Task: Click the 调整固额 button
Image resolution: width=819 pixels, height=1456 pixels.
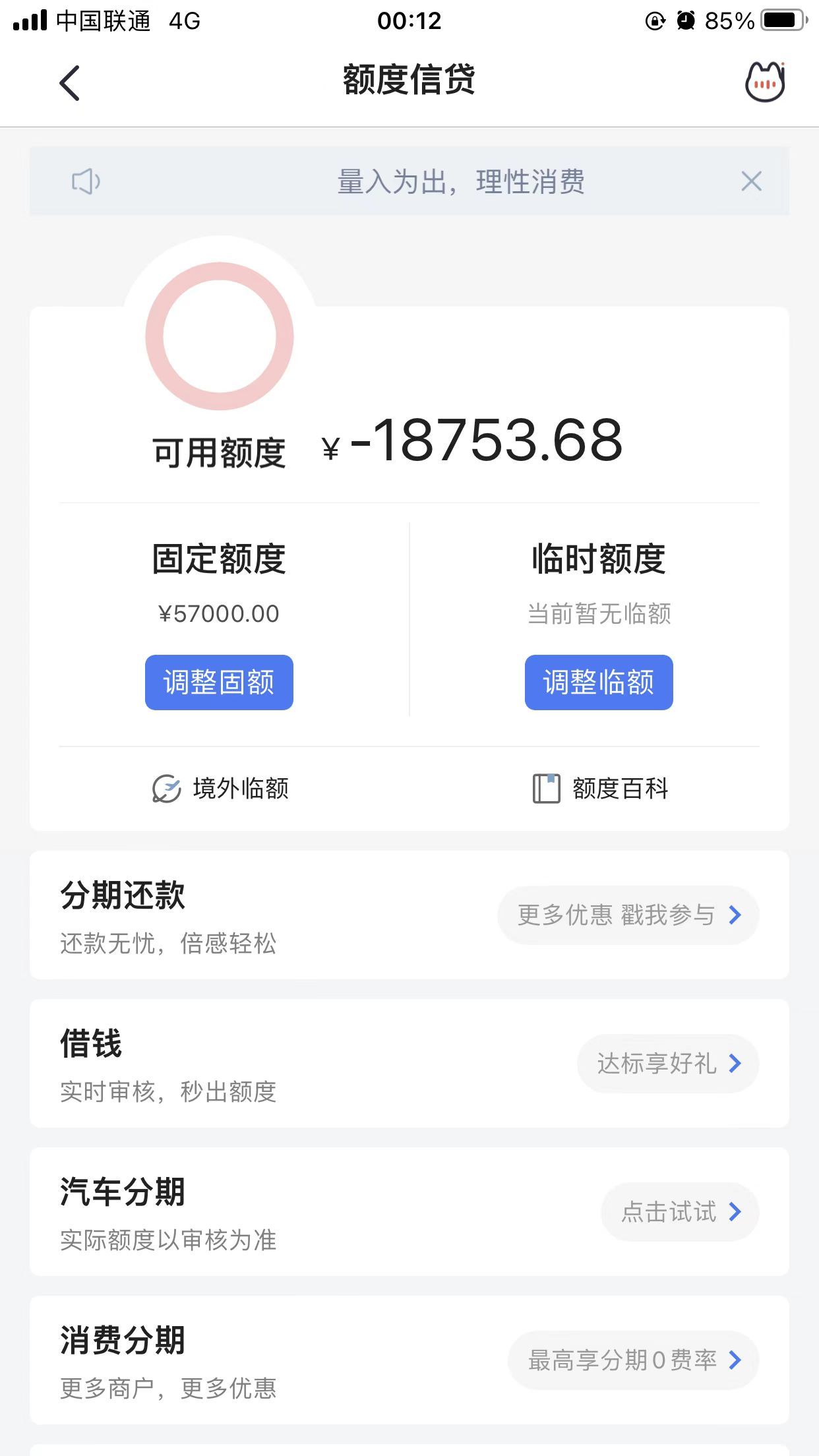Action: 218,683
